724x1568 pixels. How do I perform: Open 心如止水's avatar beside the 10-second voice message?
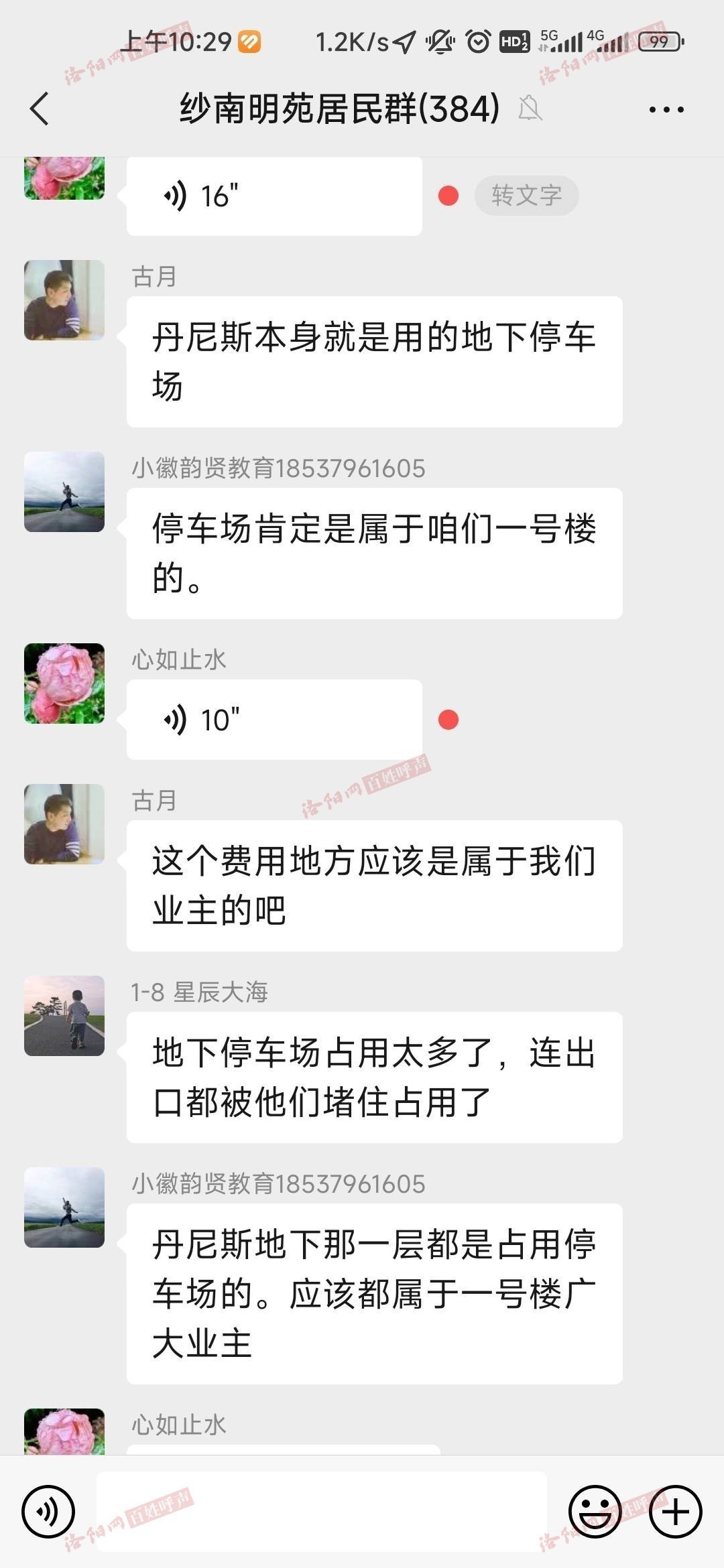(x=64, y=683)
